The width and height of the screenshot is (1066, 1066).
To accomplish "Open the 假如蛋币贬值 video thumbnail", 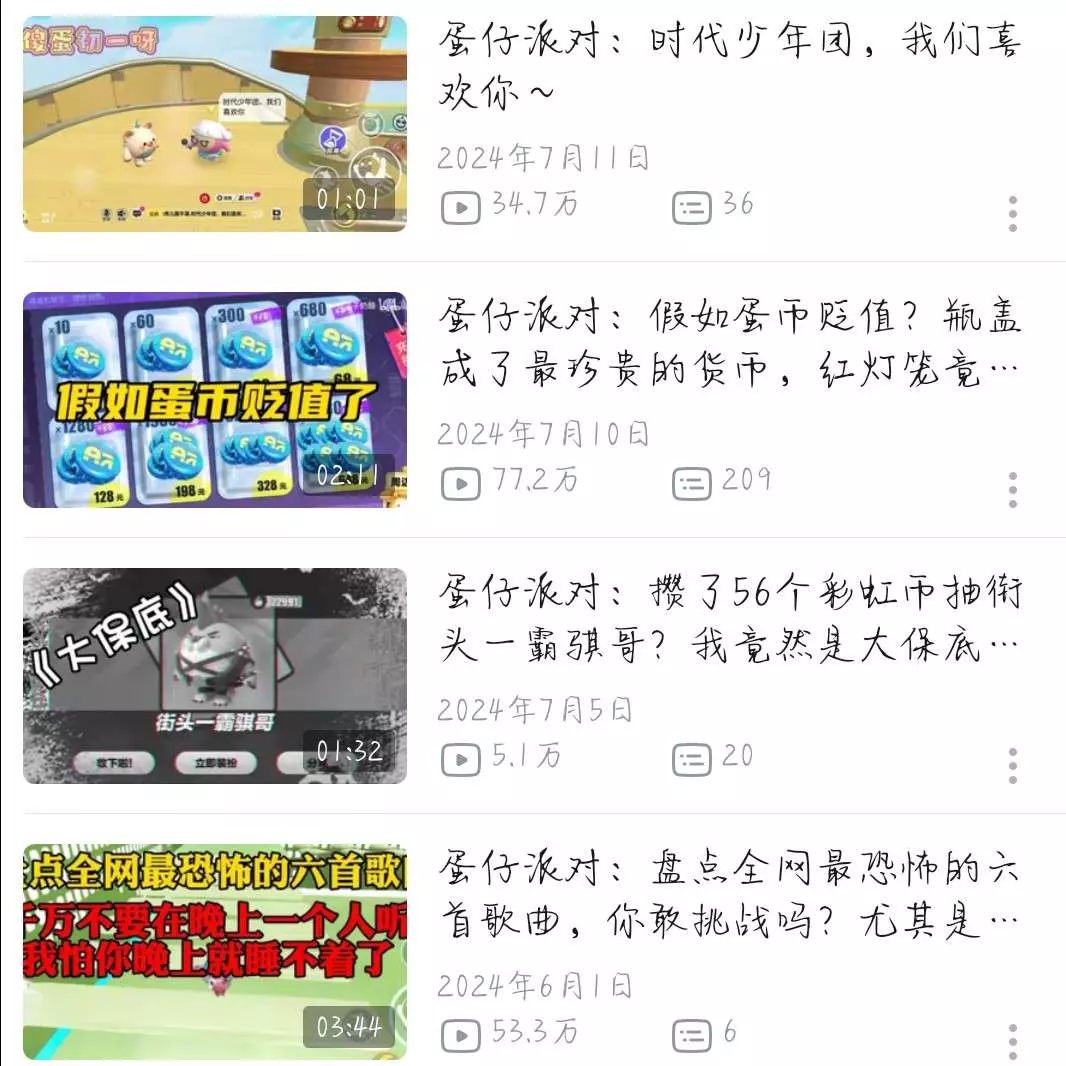I will (x=215, y=400).
